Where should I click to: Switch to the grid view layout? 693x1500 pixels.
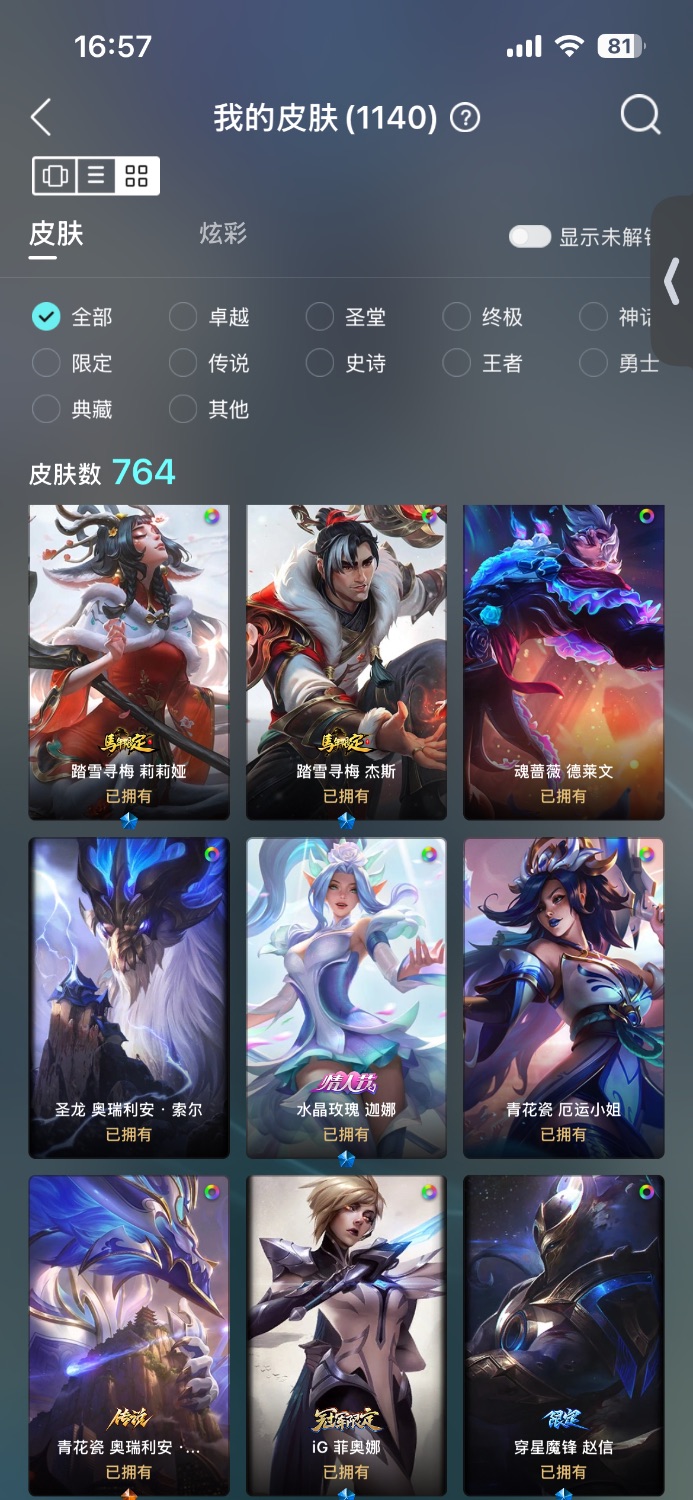pyautogui.click(x=137, y=176)
